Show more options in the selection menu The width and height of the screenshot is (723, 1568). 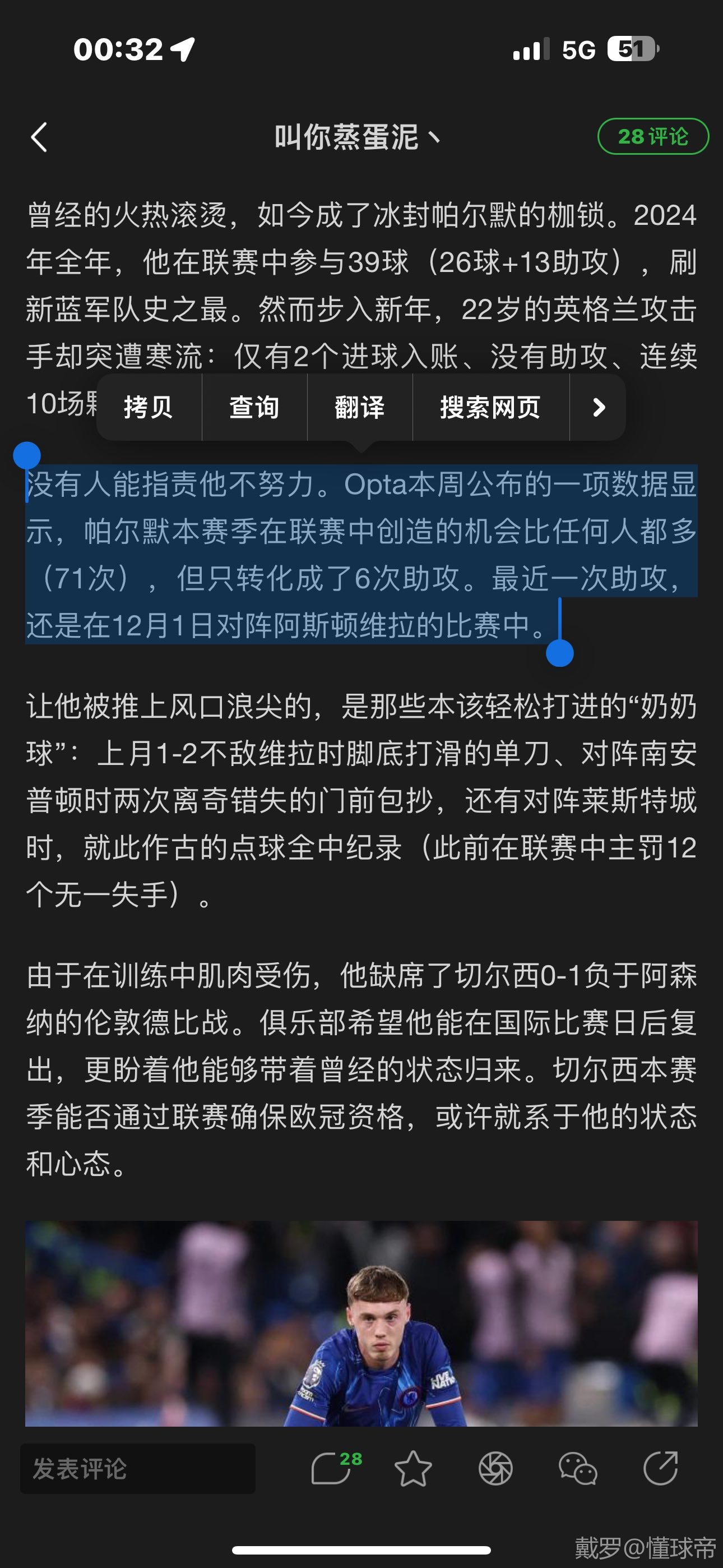tap(598, 407)
